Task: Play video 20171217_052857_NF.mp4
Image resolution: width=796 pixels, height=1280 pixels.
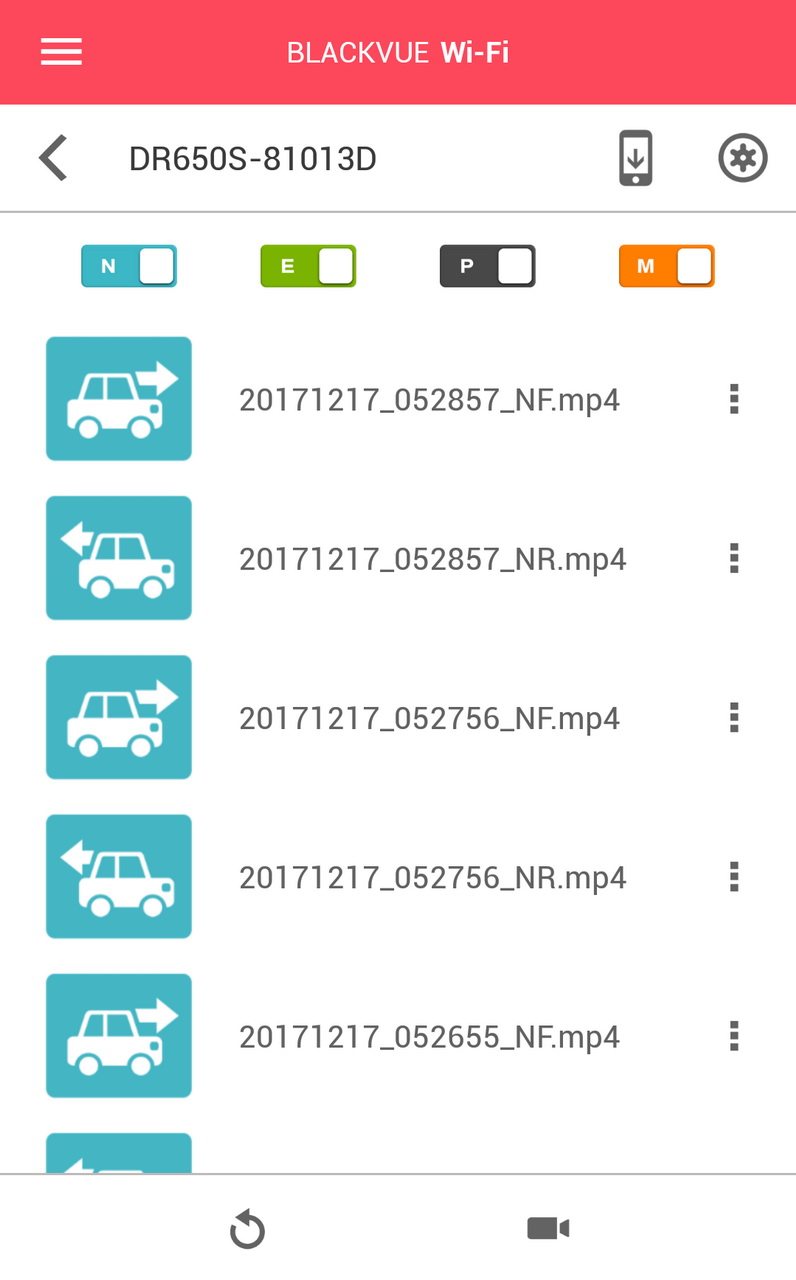Action: click(x=429, y=400)
